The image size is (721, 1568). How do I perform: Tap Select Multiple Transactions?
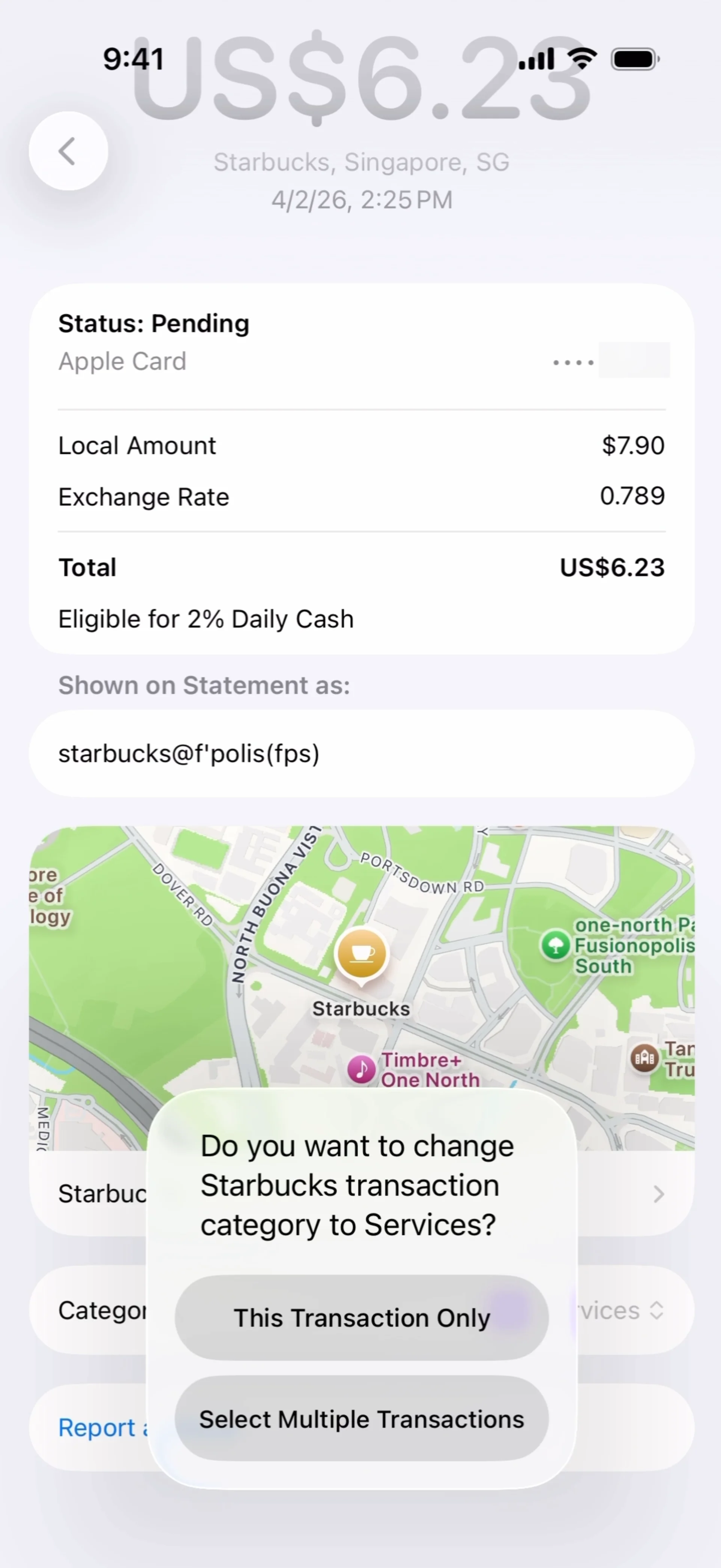361,1419
